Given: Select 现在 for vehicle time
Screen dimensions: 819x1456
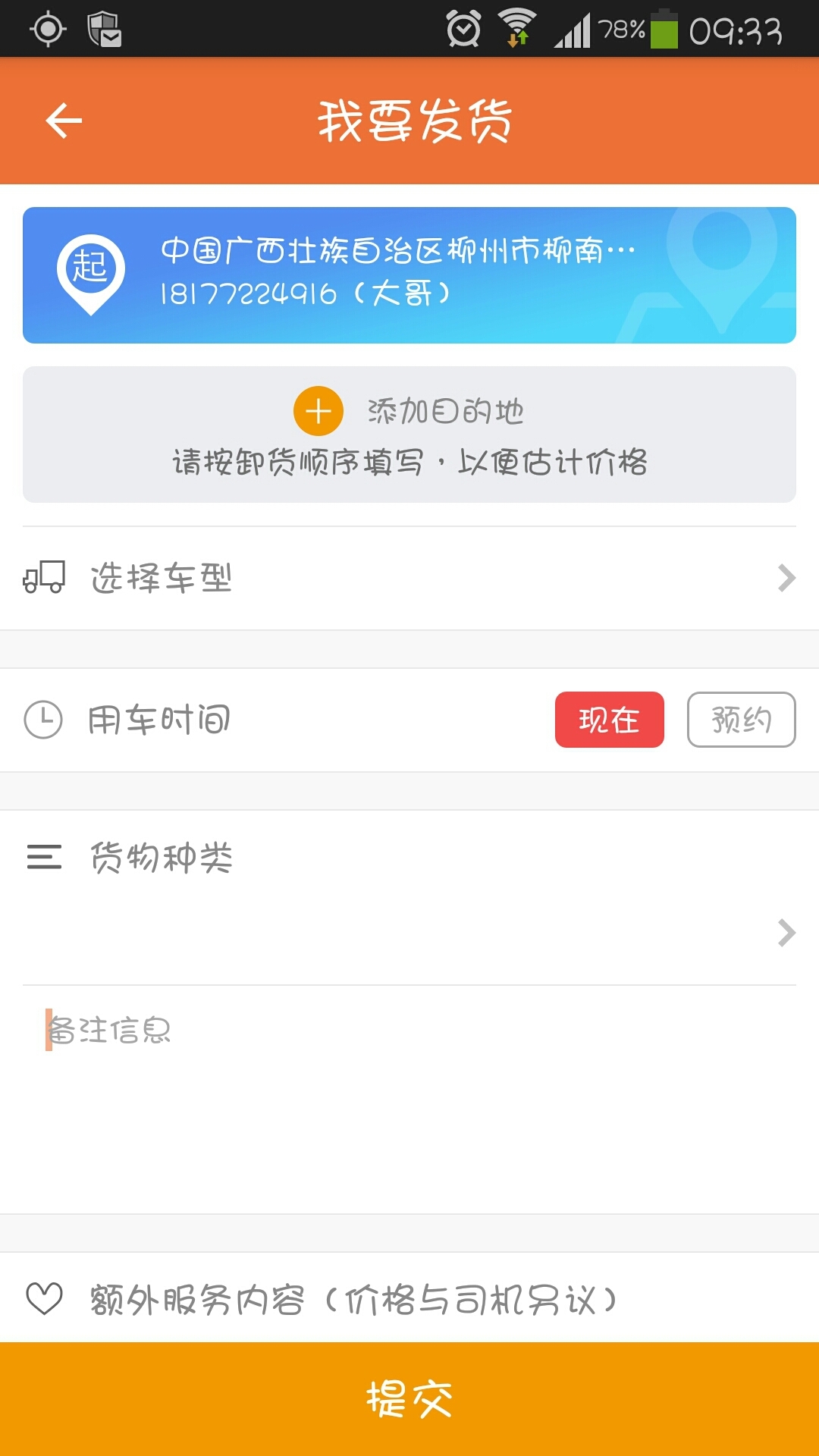Looking at the screenshot, I should 609,720.
